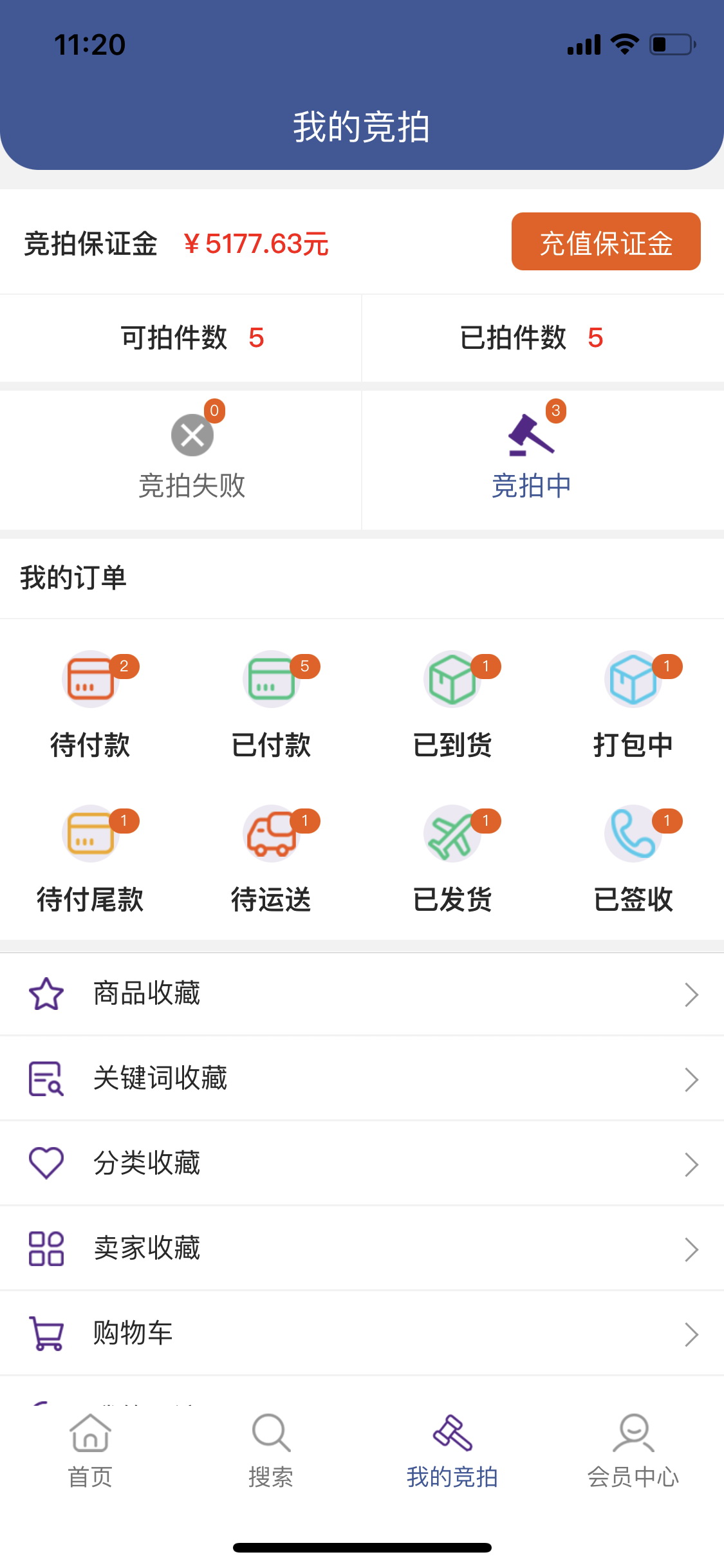Open 已发货 orders
Image resolution: width=724 pixels, height=1568 pixels.
(452, 859)
